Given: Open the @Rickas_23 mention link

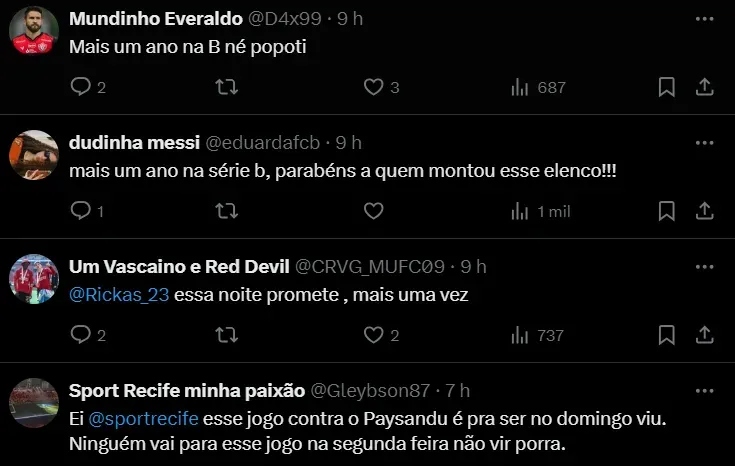Looking at the screenshot, I should tap(119, 295).
